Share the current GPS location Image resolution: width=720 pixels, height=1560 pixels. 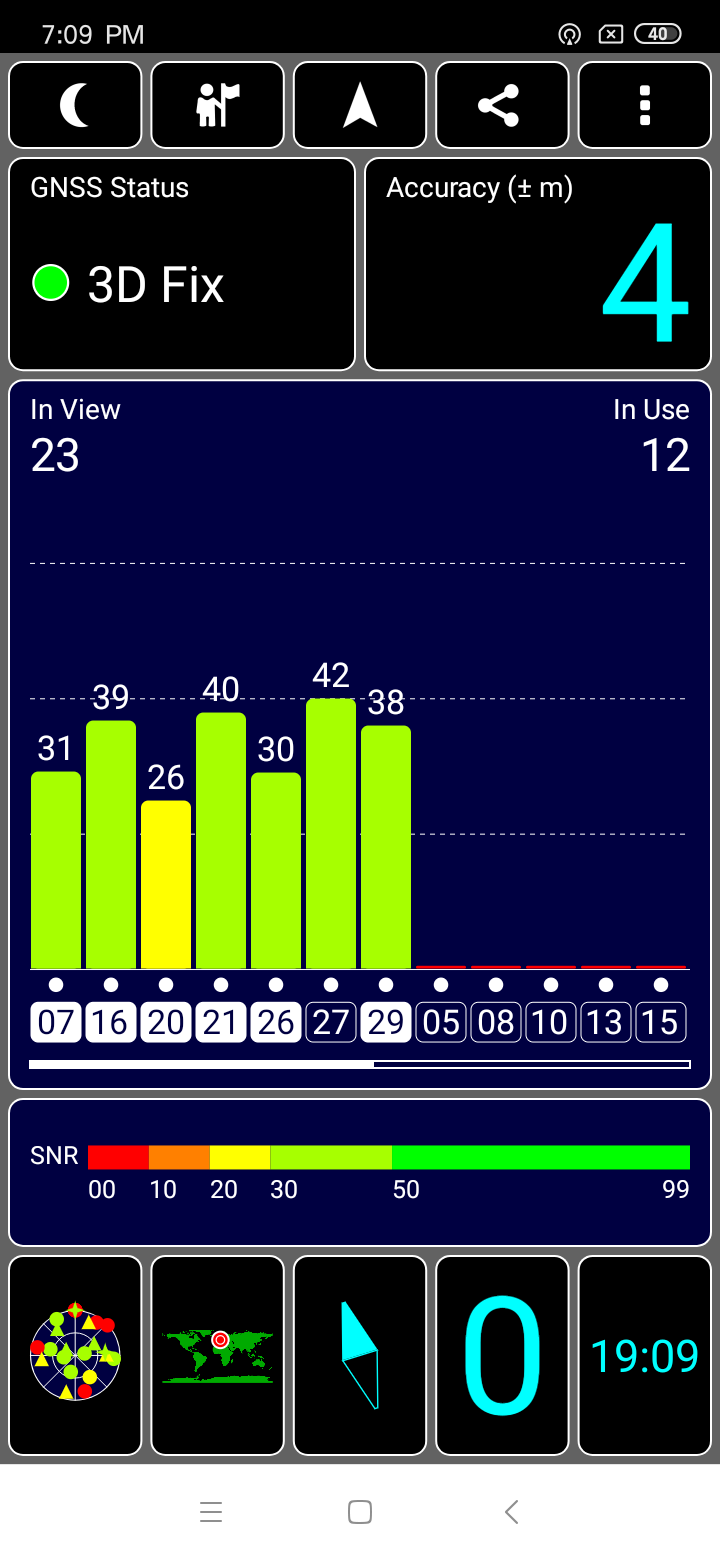[502, 105]
